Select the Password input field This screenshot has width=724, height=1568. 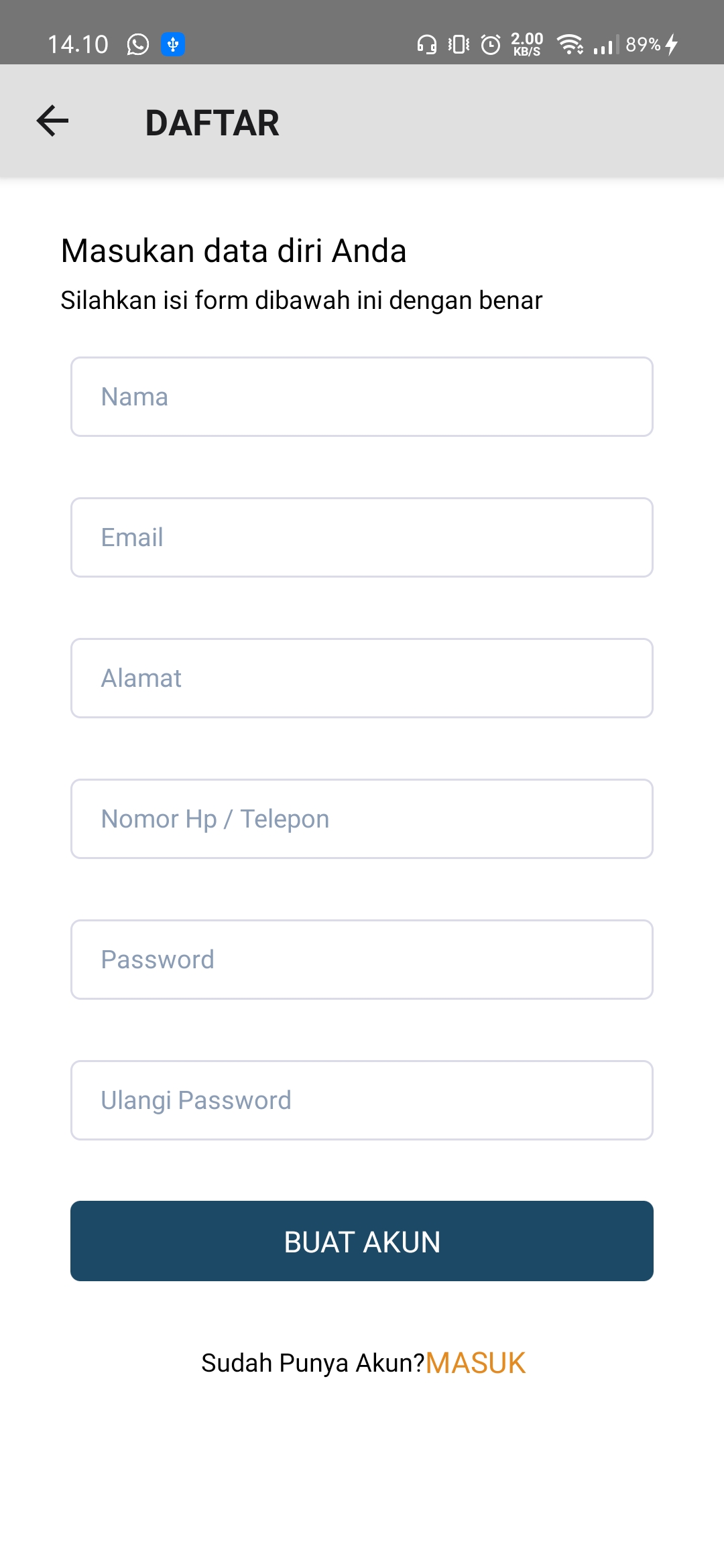pos(362,959)
